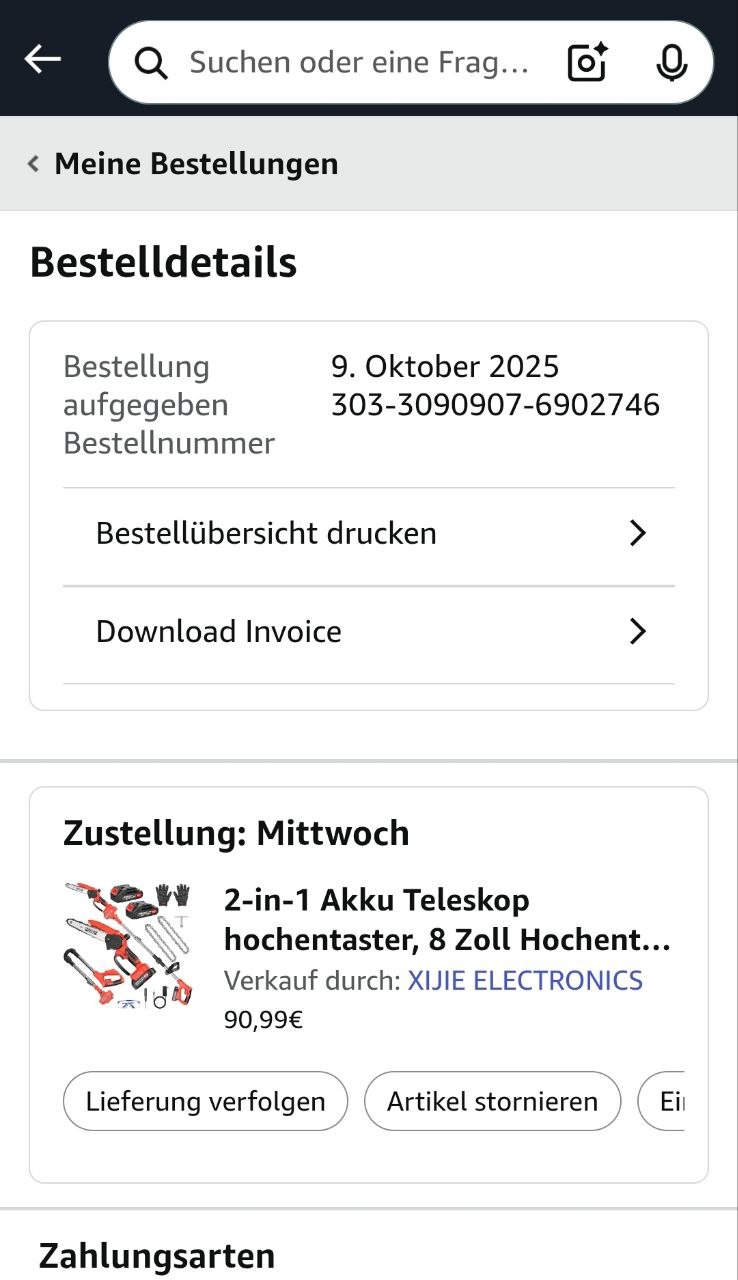Visit seller XIJIE ELECTRONICS
738x1280 pixels.
(x=525, y=981)
